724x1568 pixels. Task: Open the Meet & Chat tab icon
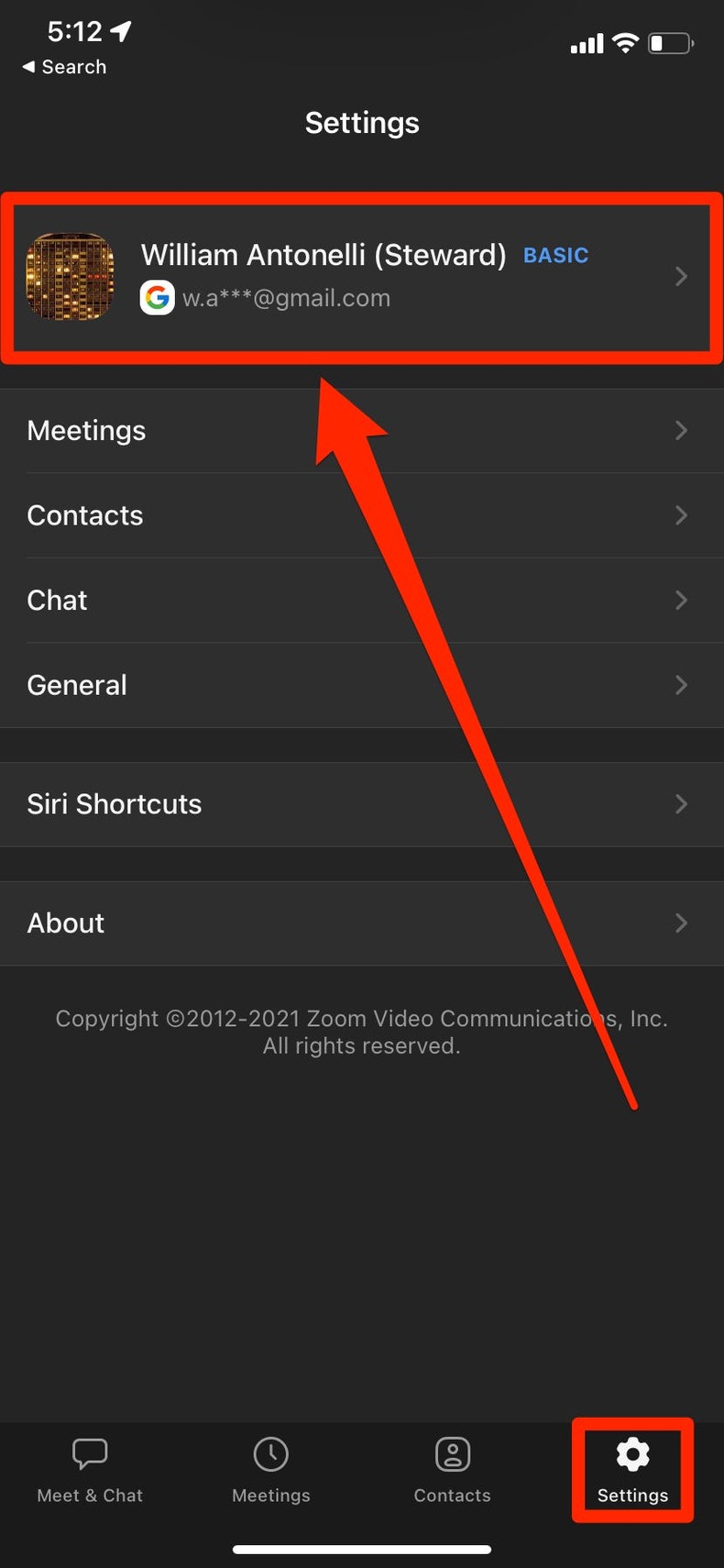89,1453
